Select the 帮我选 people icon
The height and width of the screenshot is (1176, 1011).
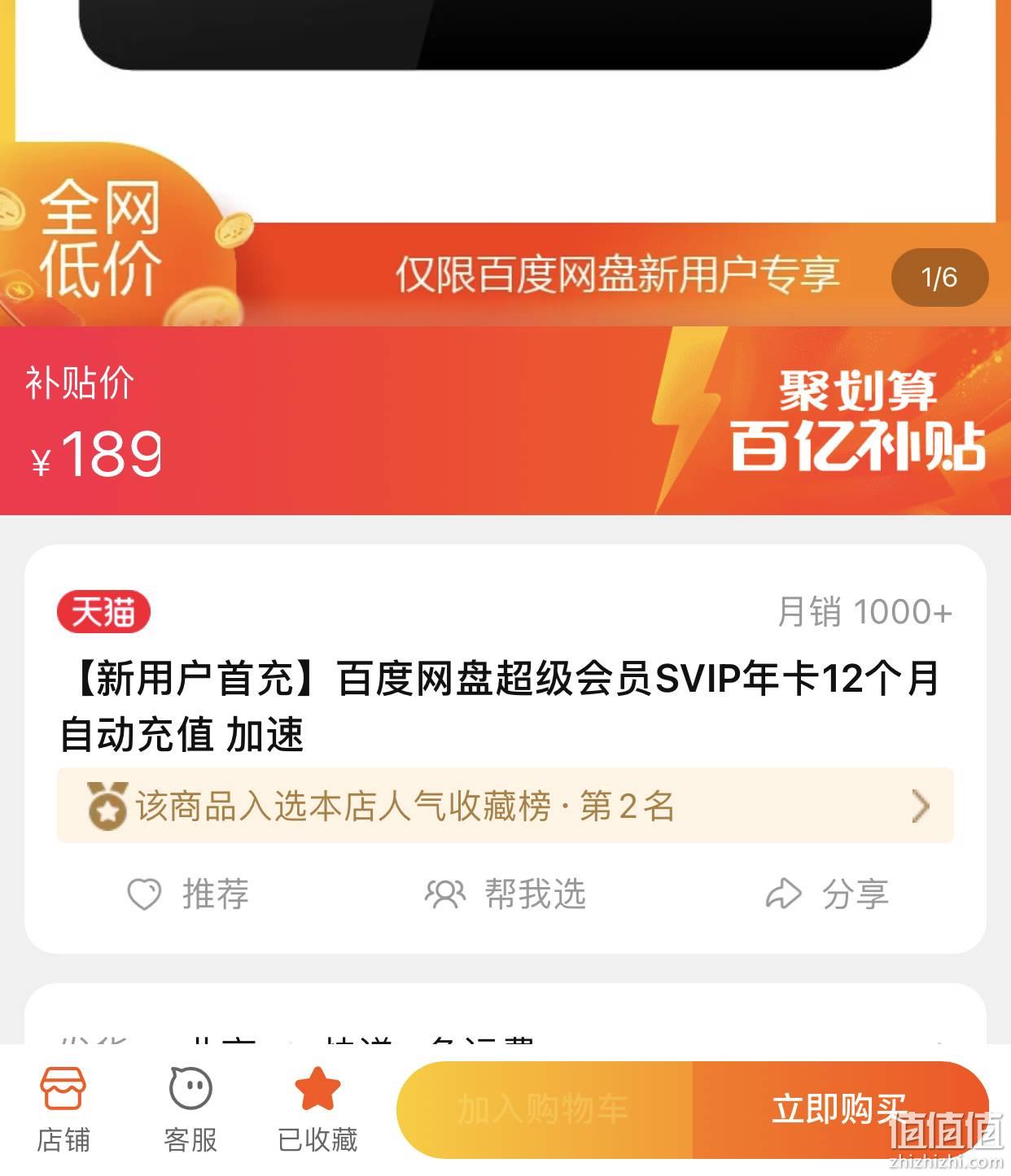click(x=444, y=894)
